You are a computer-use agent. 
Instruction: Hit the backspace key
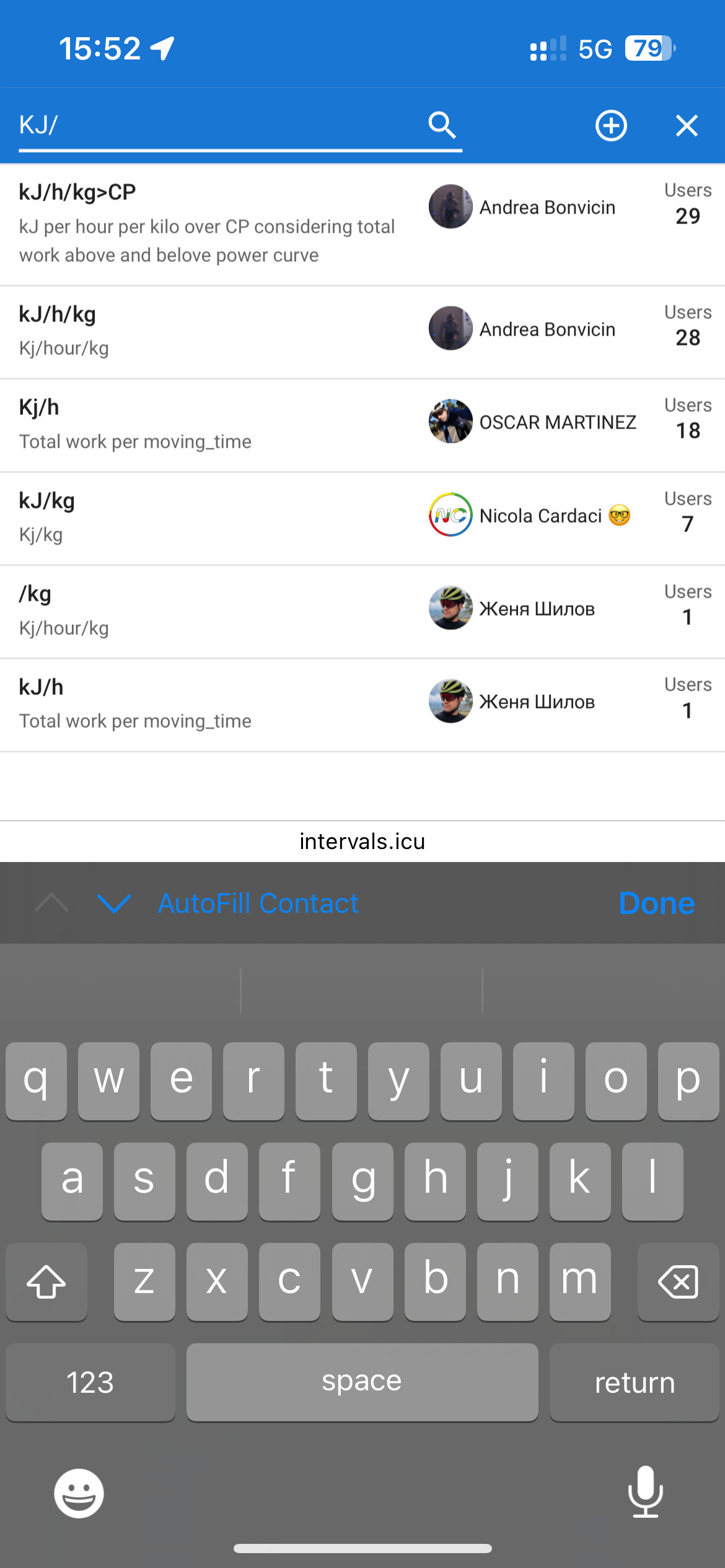pyautogui.click(x=679, y=1281)
